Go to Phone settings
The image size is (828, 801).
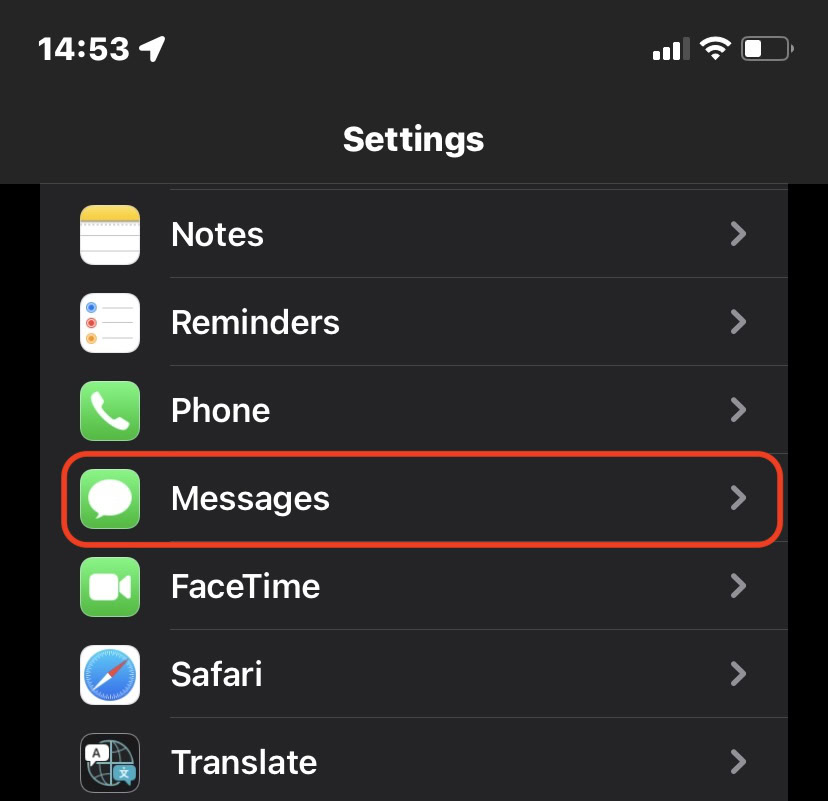414,410
